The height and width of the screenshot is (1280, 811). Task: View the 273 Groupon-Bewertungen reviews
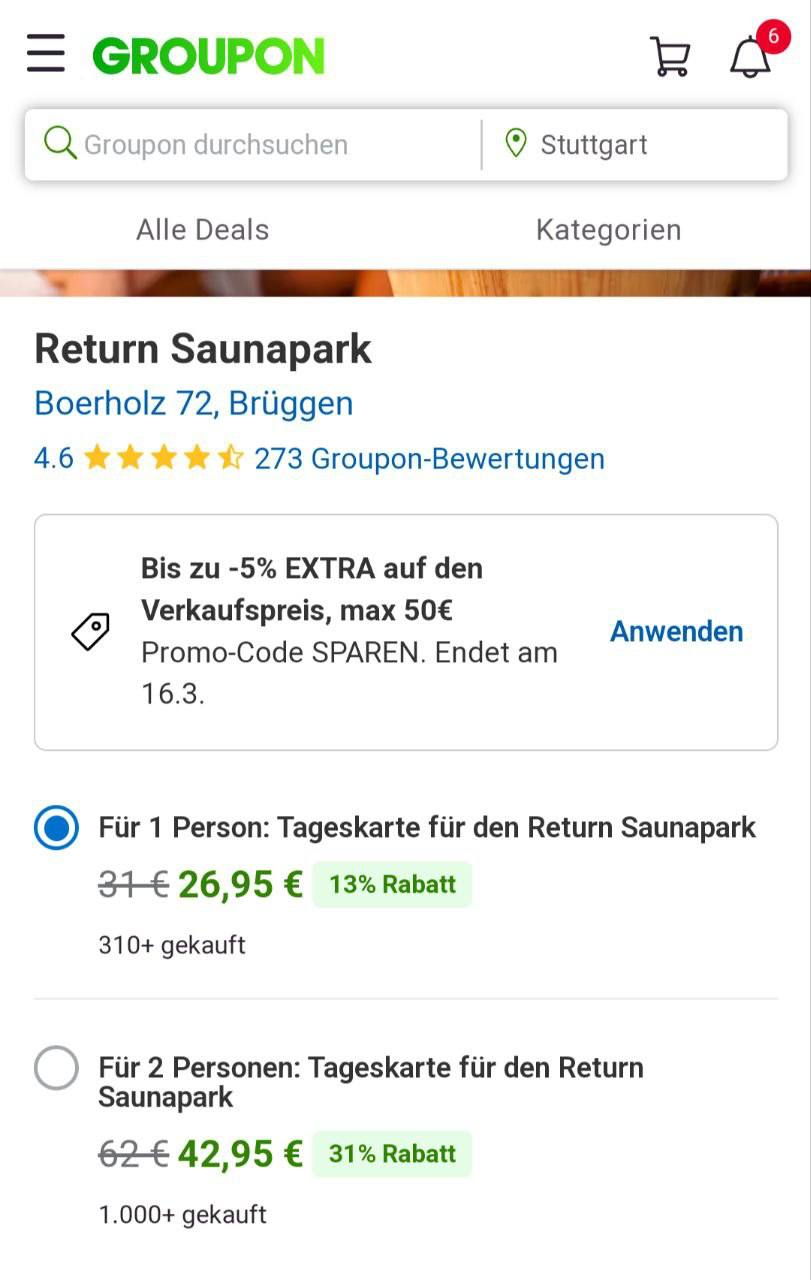pos(429,459)
